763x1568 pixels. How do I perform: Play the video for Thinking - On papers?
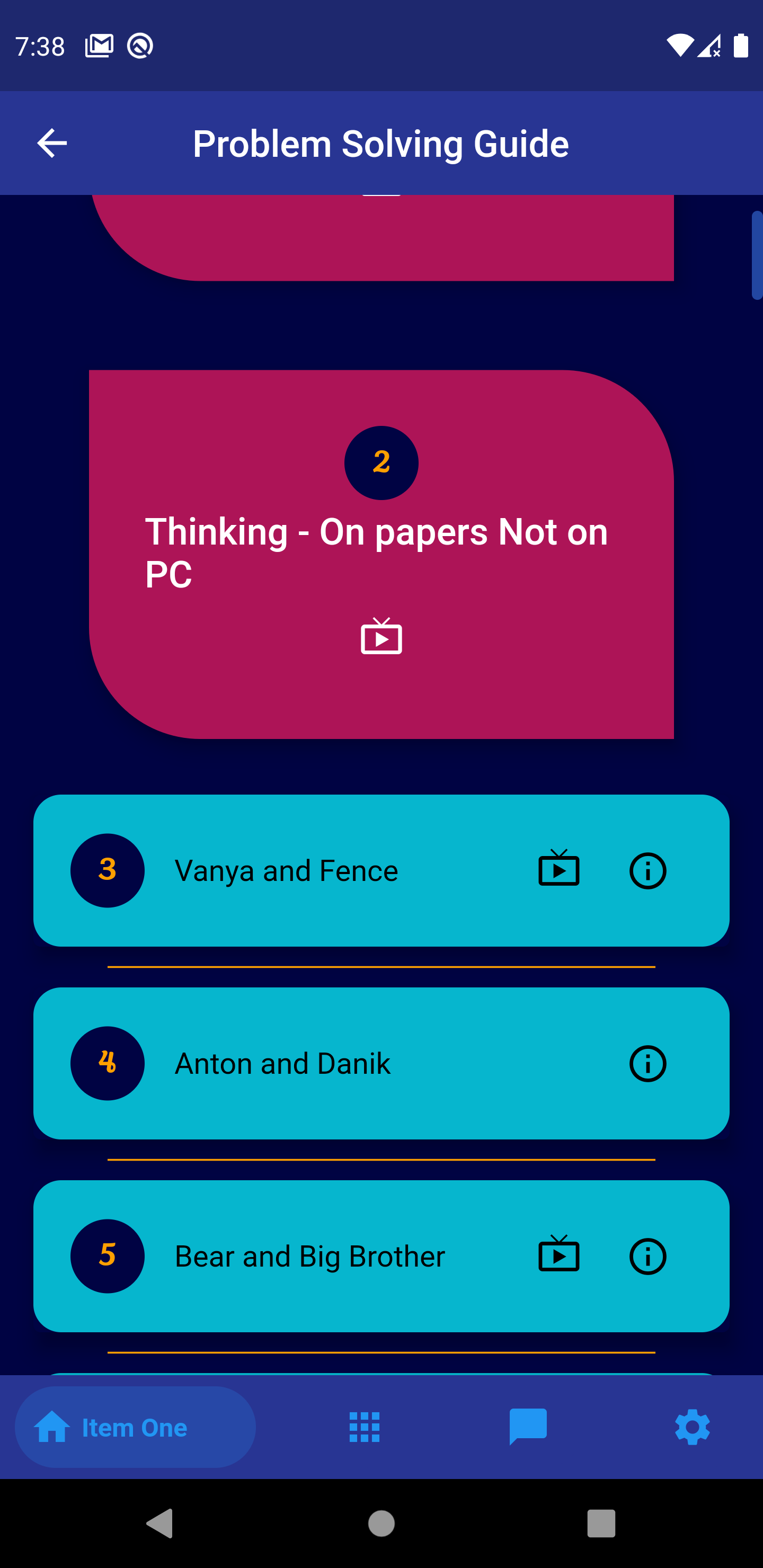click(381, 637)
